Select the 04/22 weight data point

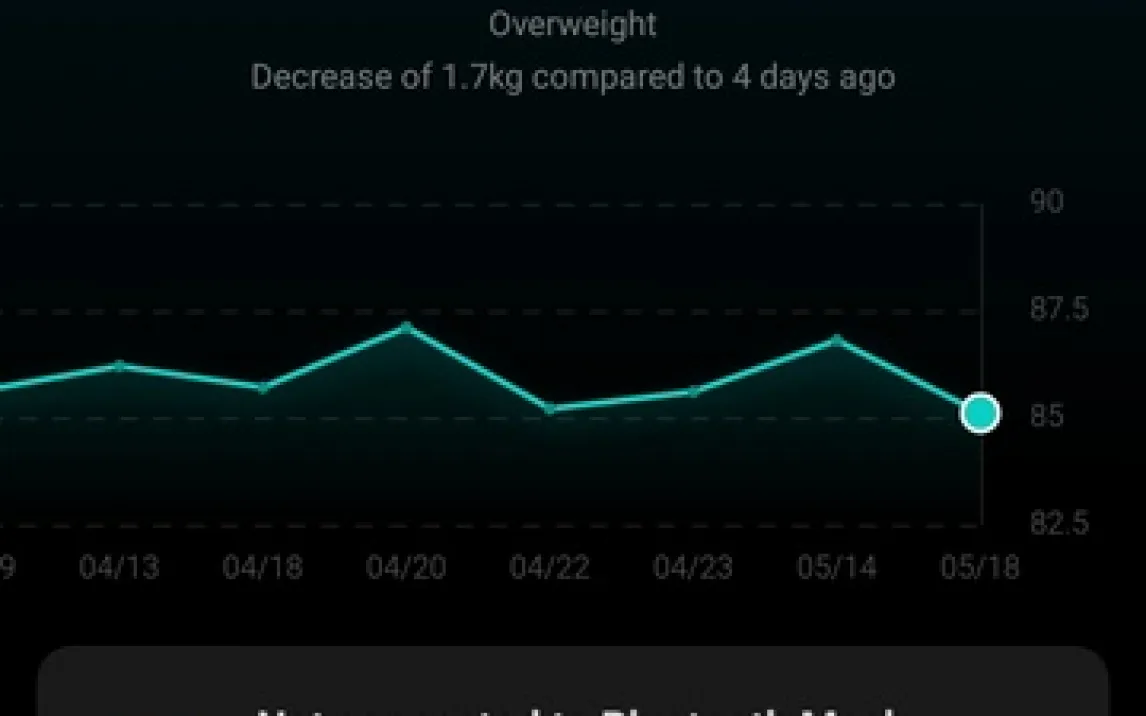coord(549,408)
